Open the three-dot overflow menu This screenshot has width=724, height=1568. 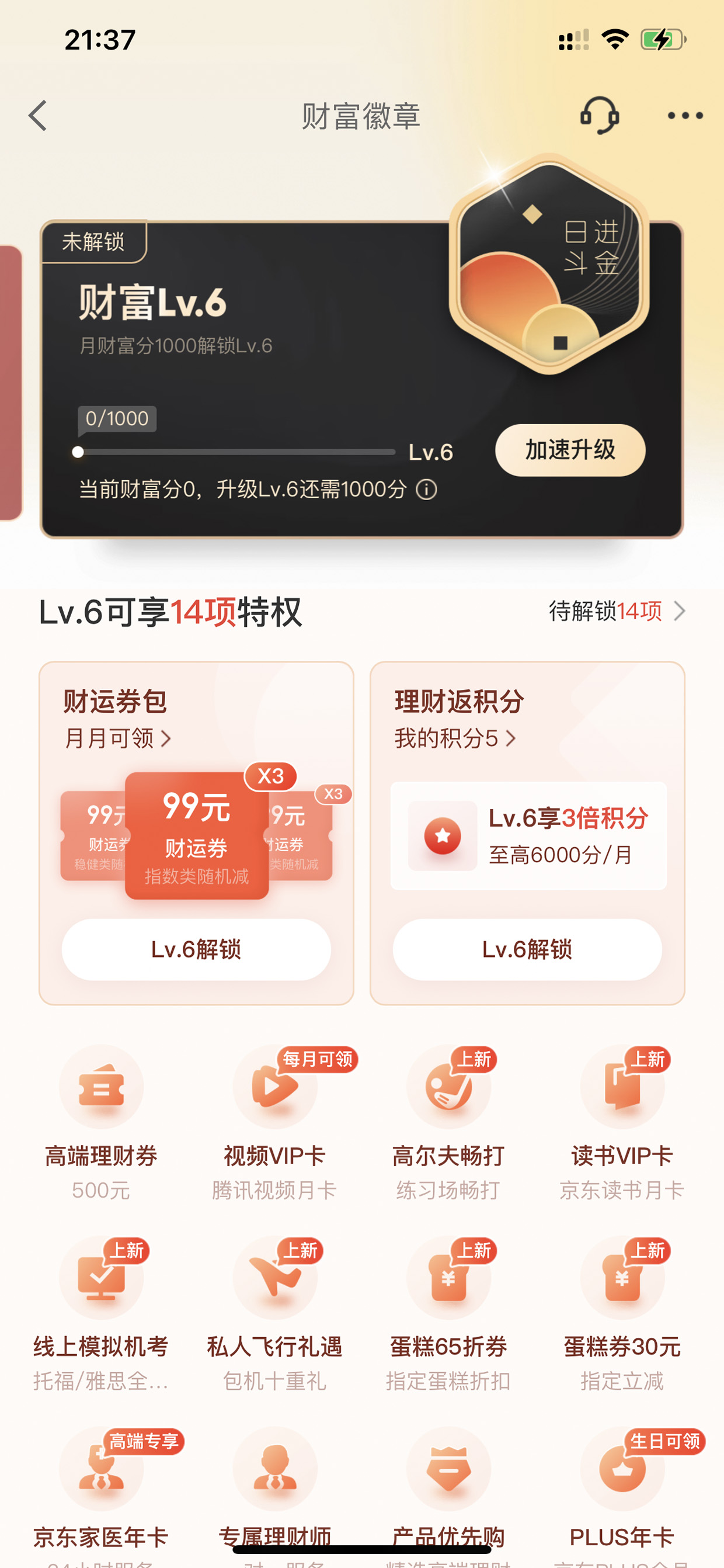tap(685, 116)
